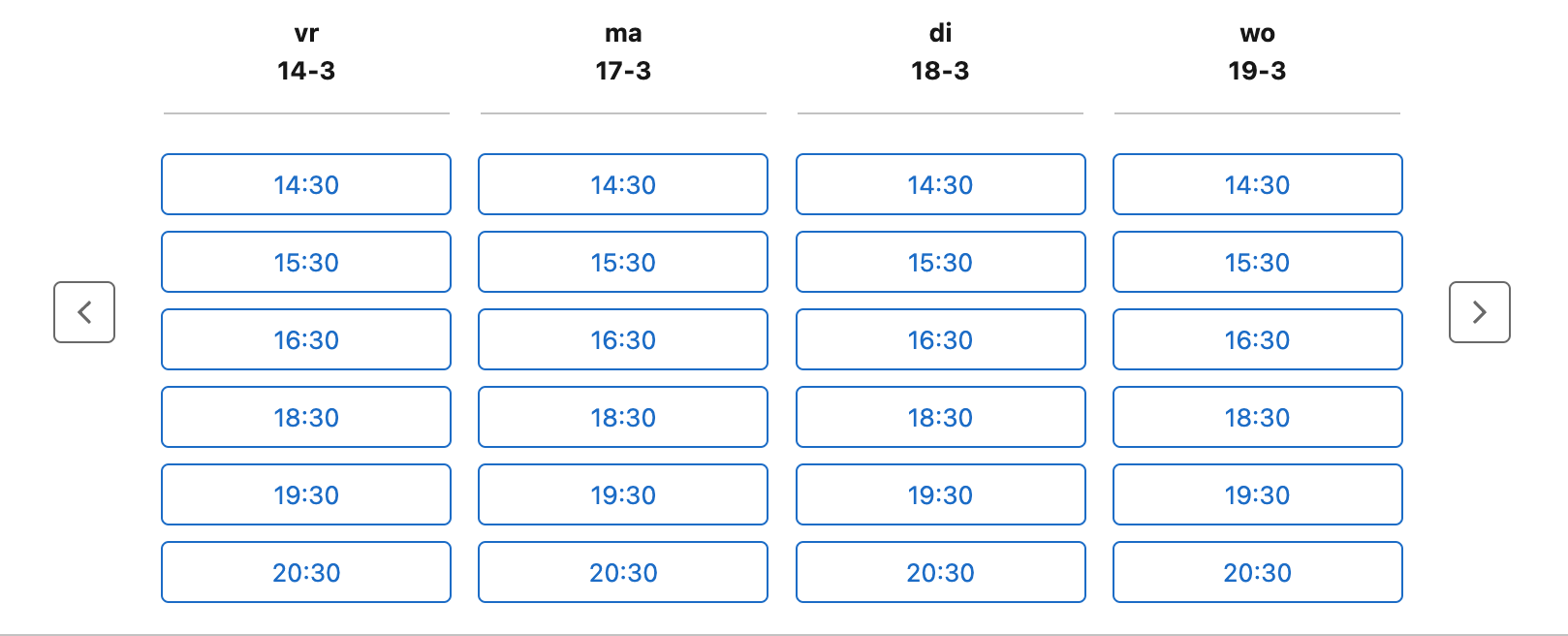Screen dimensions: 1568x636
Task: Select 16:30 on di 18-3
Action: (940, 339)
